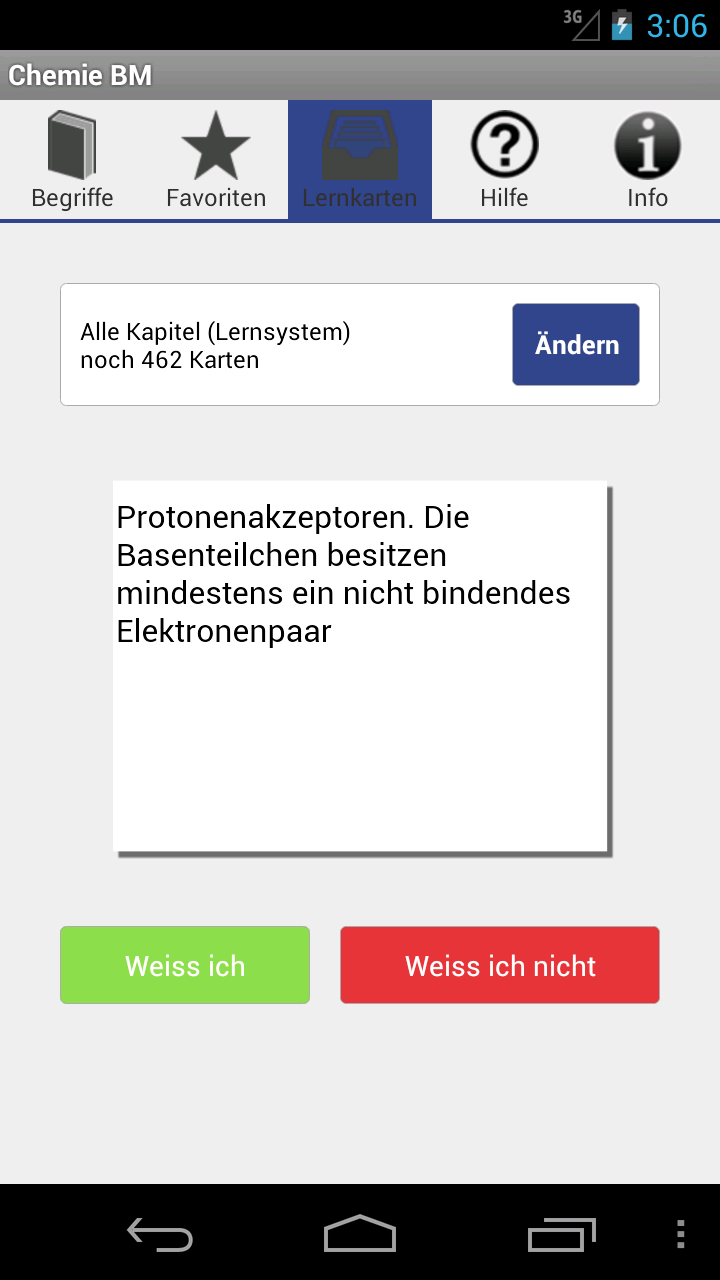Select the Lernkarten tab
Viewport: 720px width, 1280px height.
(360, 160)
